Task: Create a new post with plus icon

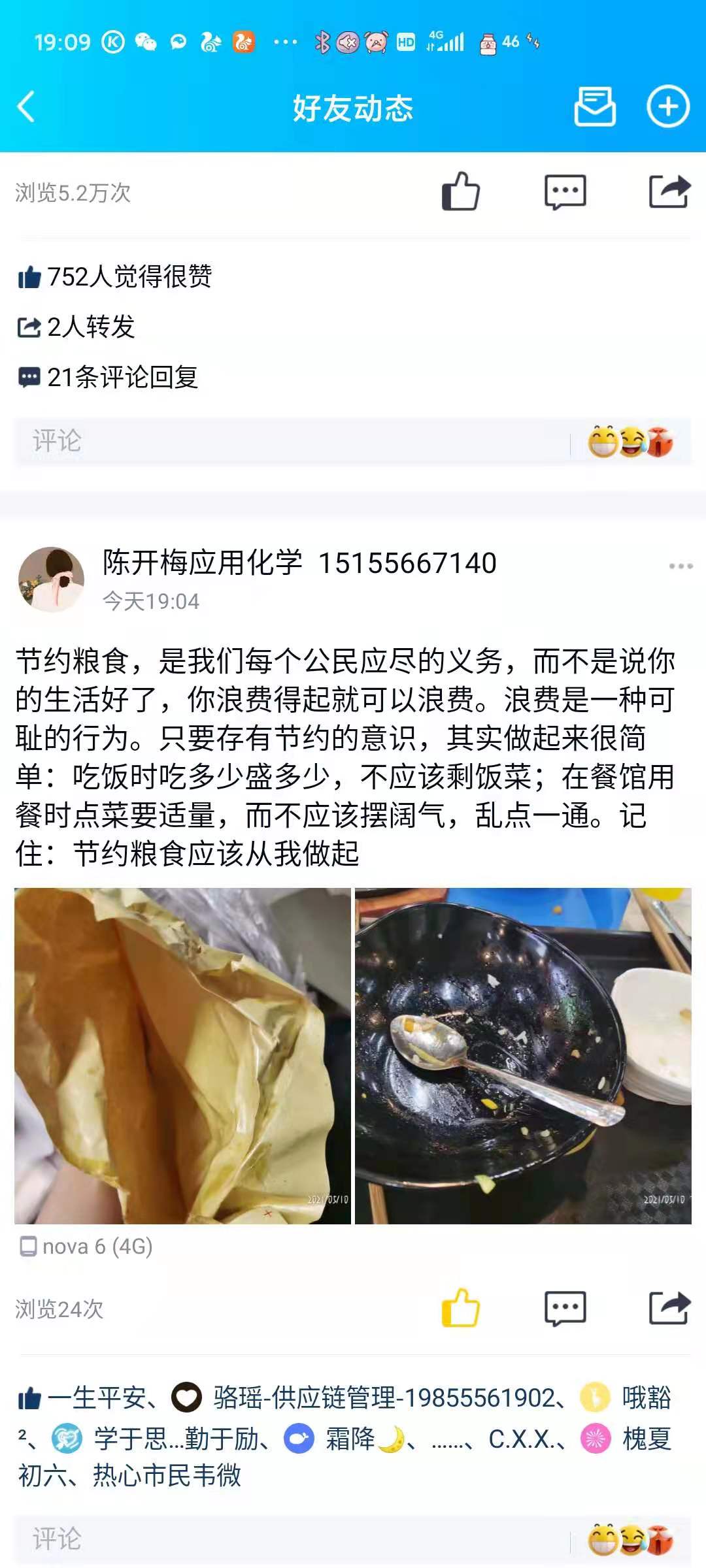Action: [668, 106]
